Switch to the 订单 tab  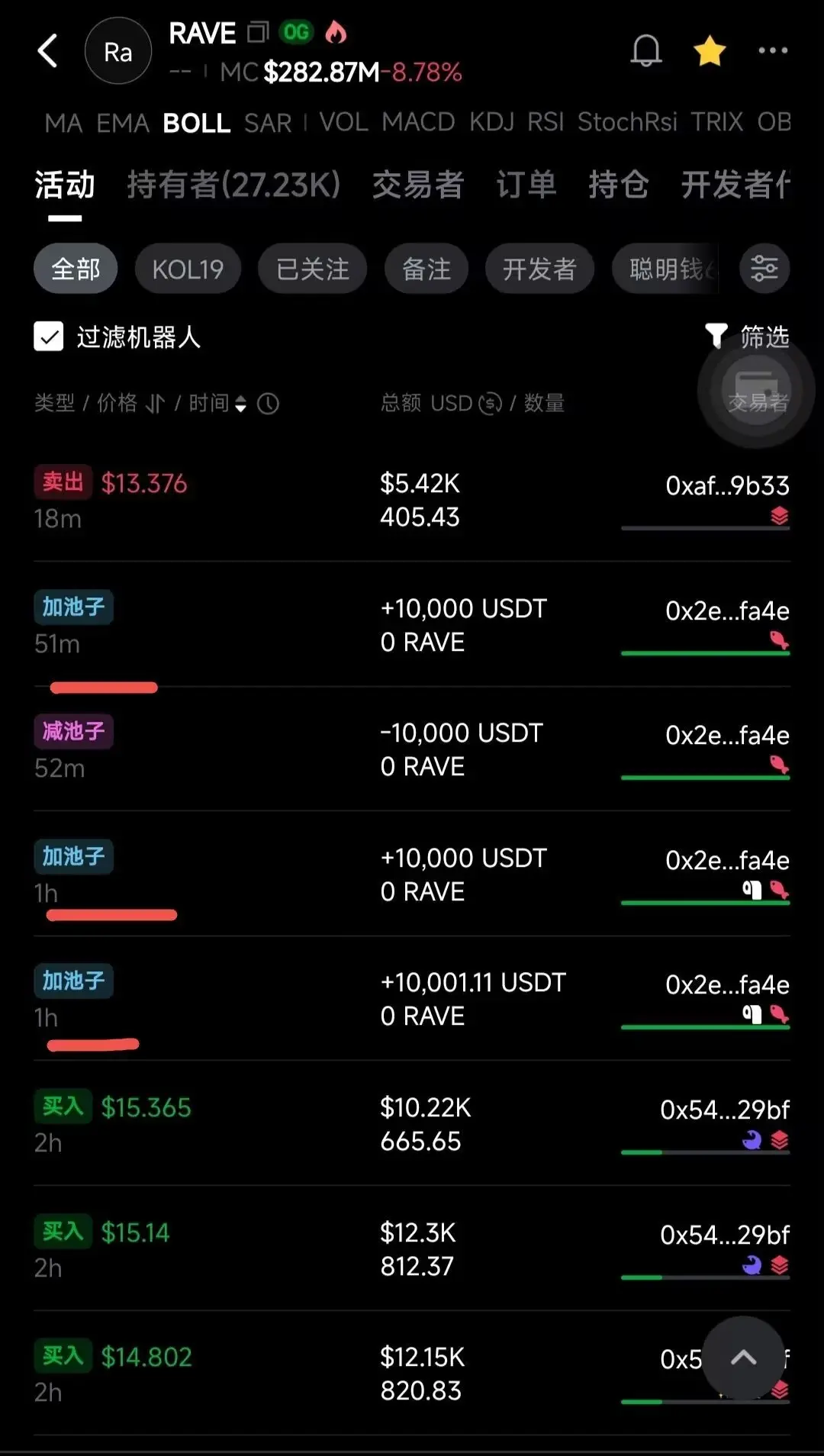coord(526,185)
